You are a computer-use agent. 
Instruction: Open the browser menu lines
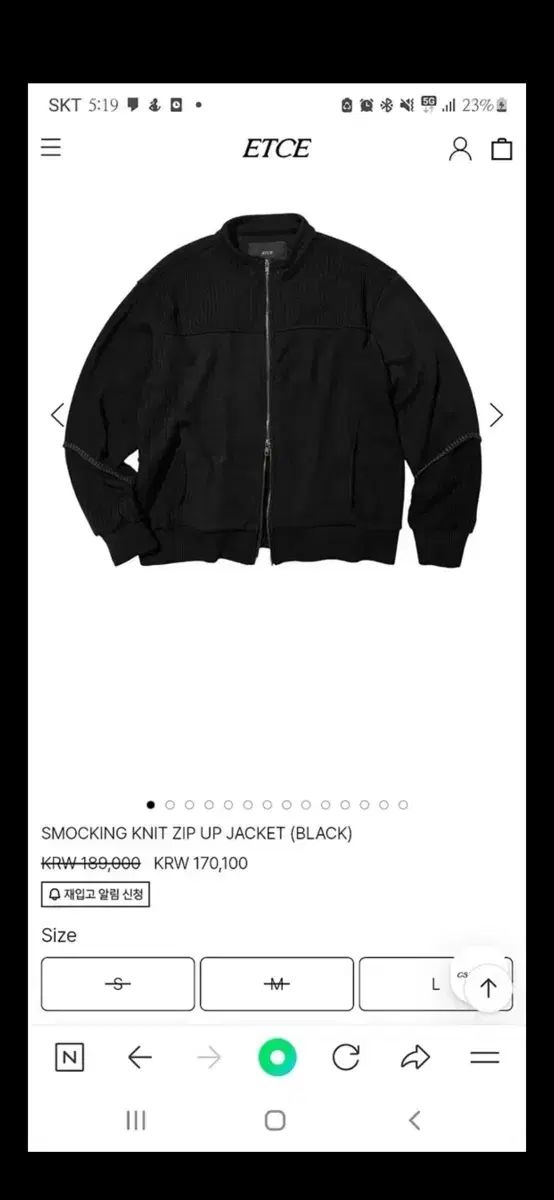(x=484, y=1058)
